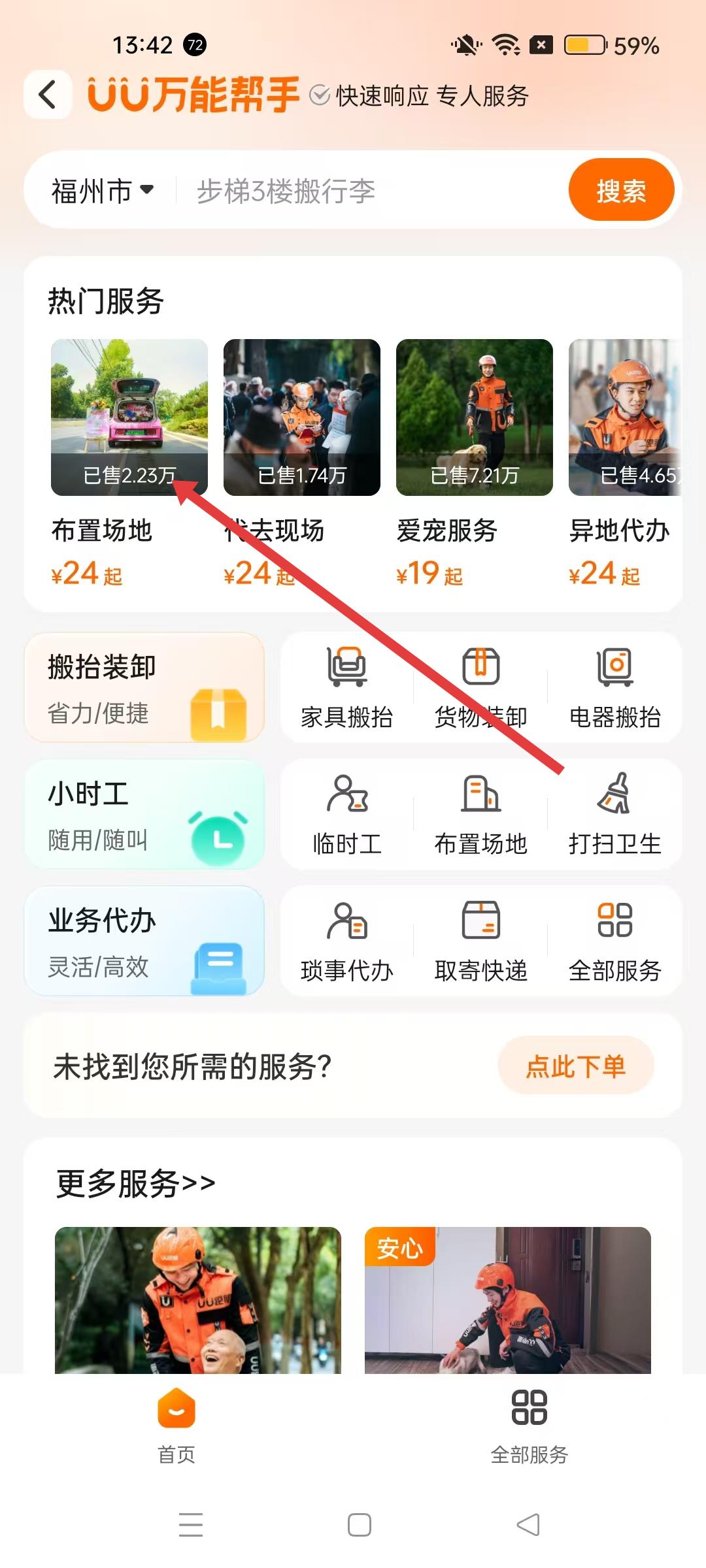Choose 打扫卫生 service
Screen dimensions: 706x1568
[x=614, y=814]
